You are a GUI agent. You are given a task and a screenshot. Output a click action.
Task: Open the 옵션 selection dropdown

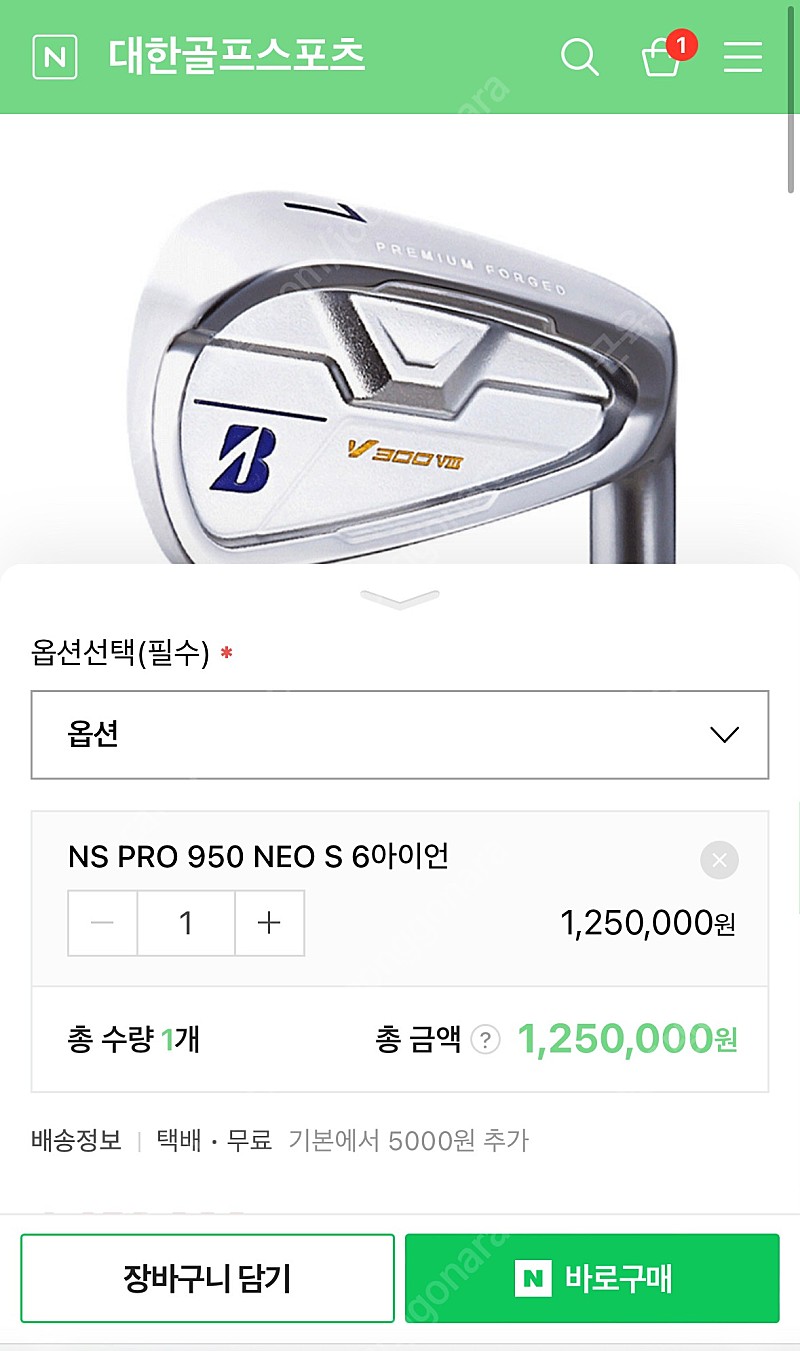[400, 735]
